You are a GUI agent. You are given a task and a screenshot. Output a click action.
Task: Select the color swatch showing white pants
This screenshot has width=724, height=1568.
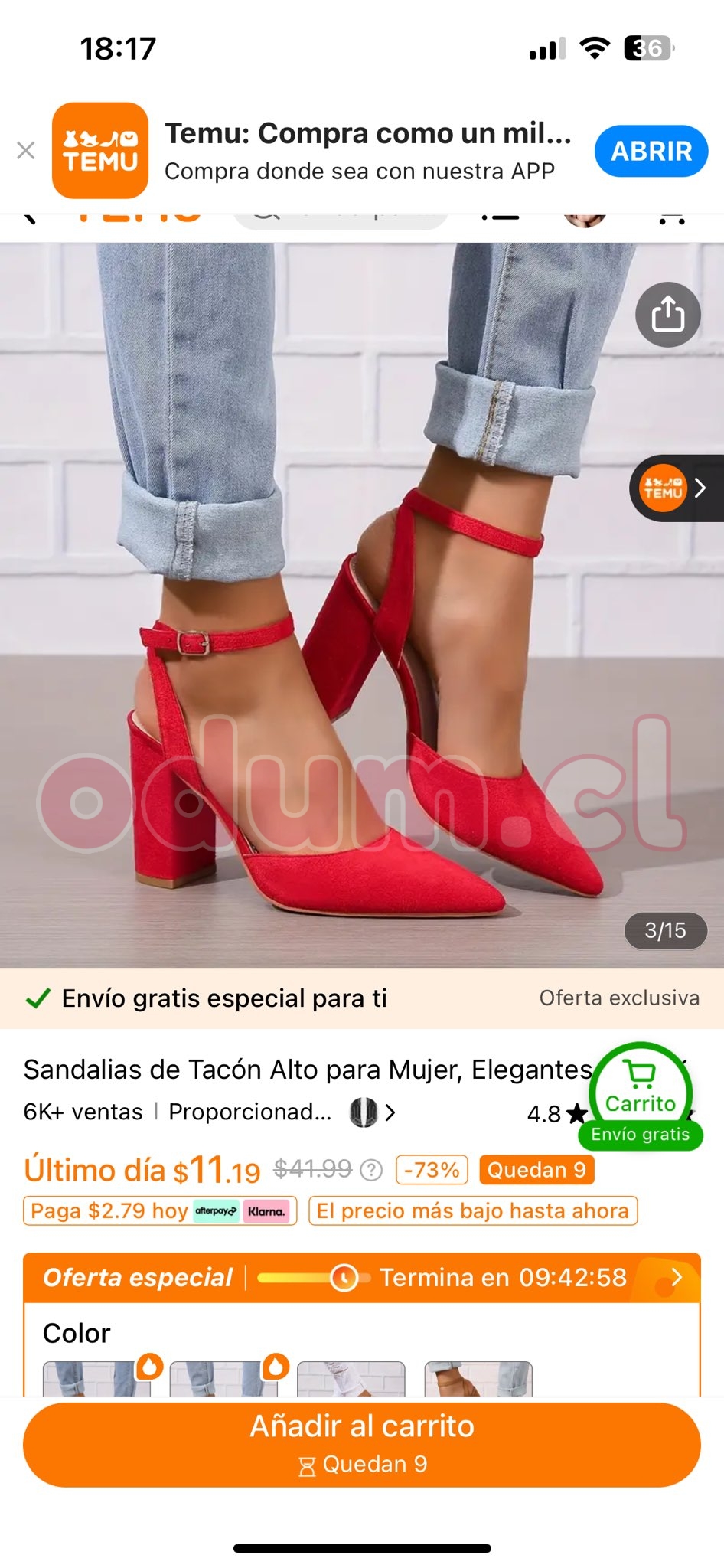point(351,1378)
